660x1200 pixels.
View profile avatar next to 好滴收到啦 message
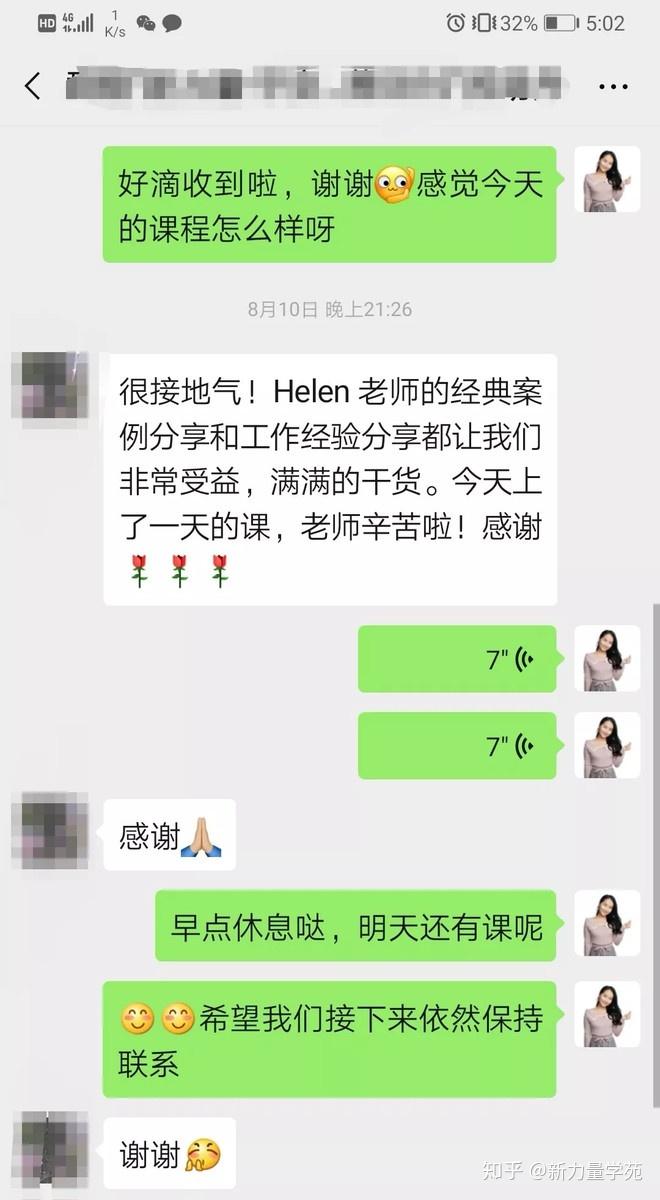coord(607,179)
